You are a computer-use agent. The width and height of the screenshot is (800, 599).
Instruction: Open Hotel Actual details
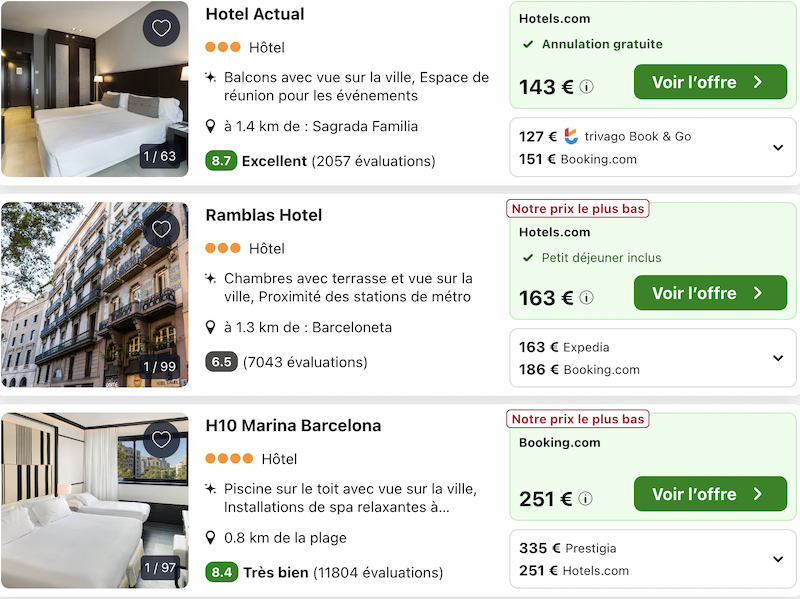255,14
